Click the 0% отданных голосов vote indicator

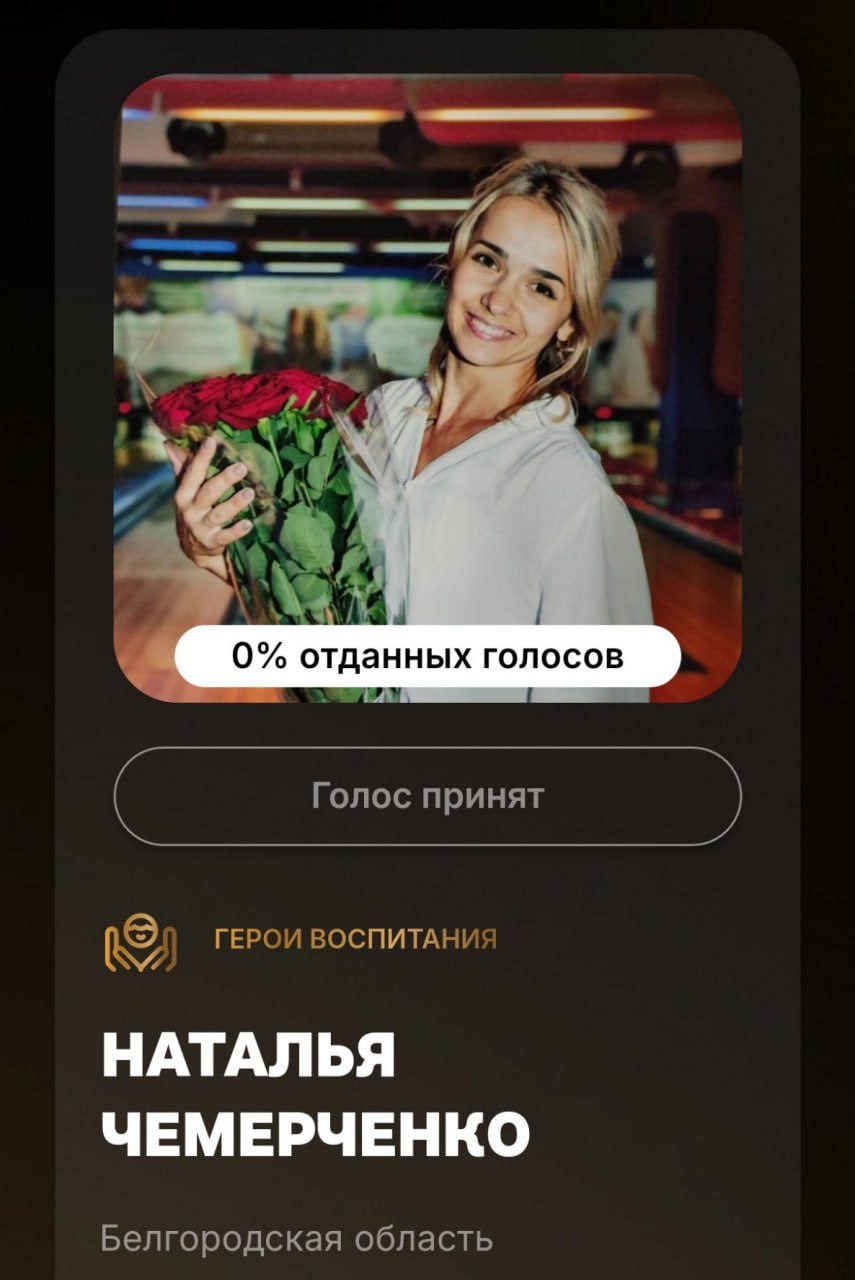427,655
